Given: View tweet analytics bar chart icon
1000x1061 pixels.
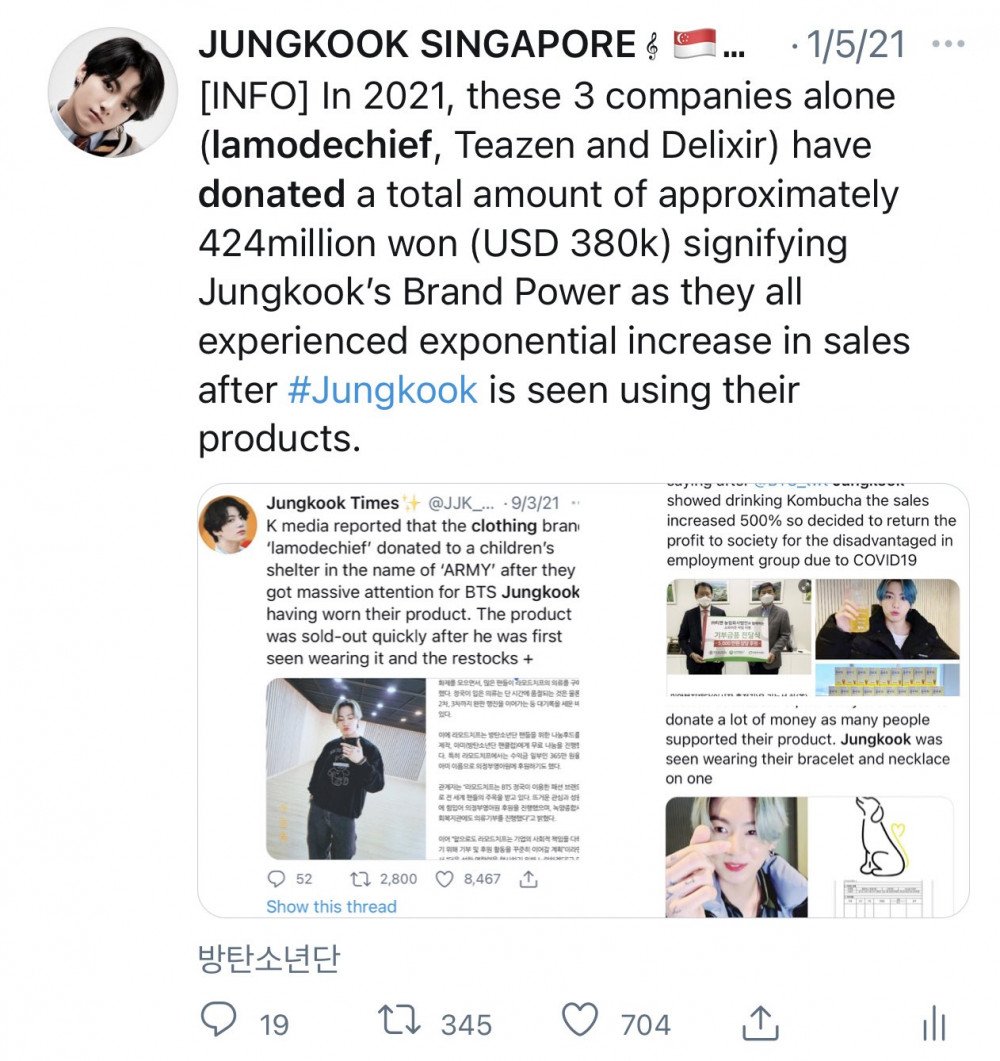Looking at the screenshot, I should pos(933,1022).
